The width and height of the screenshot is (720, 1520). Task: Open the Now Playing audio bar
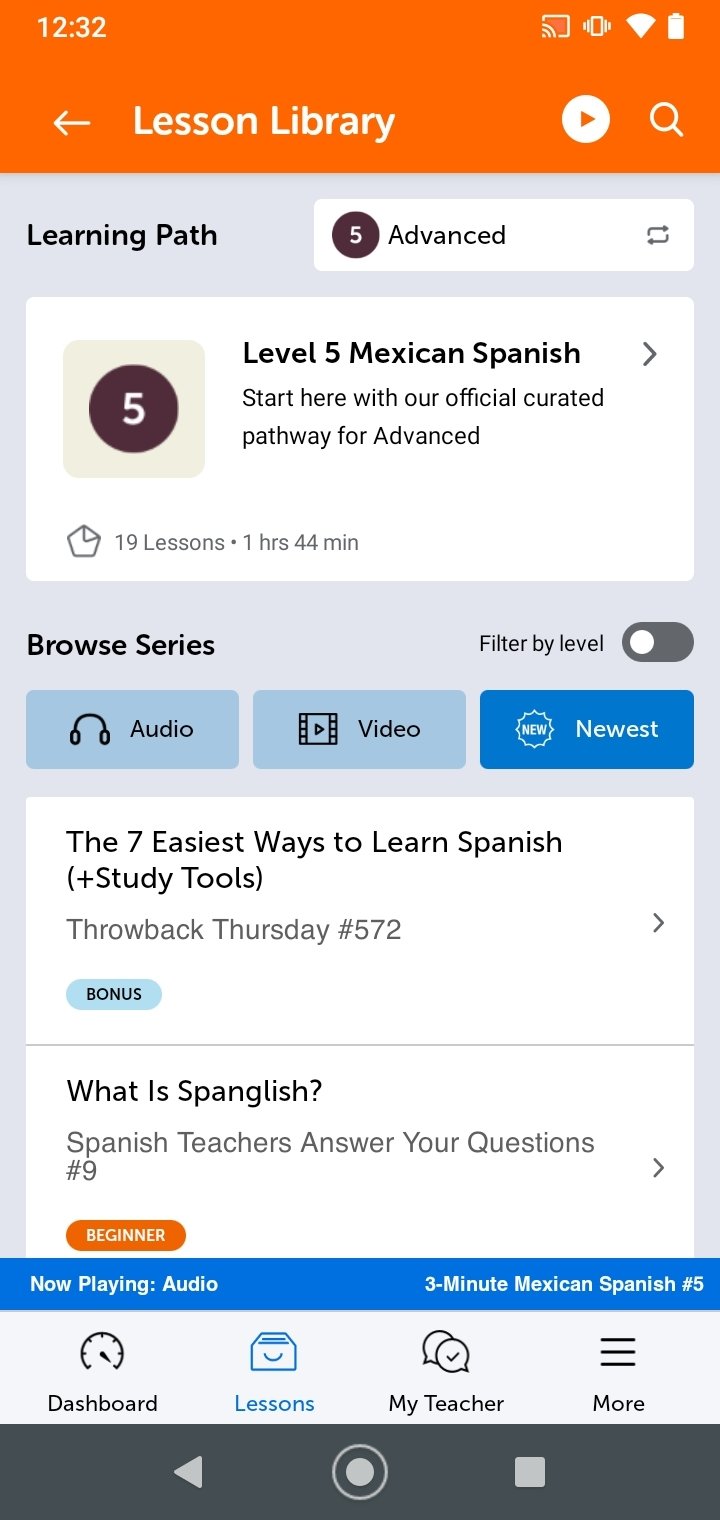click(360, 1284)
